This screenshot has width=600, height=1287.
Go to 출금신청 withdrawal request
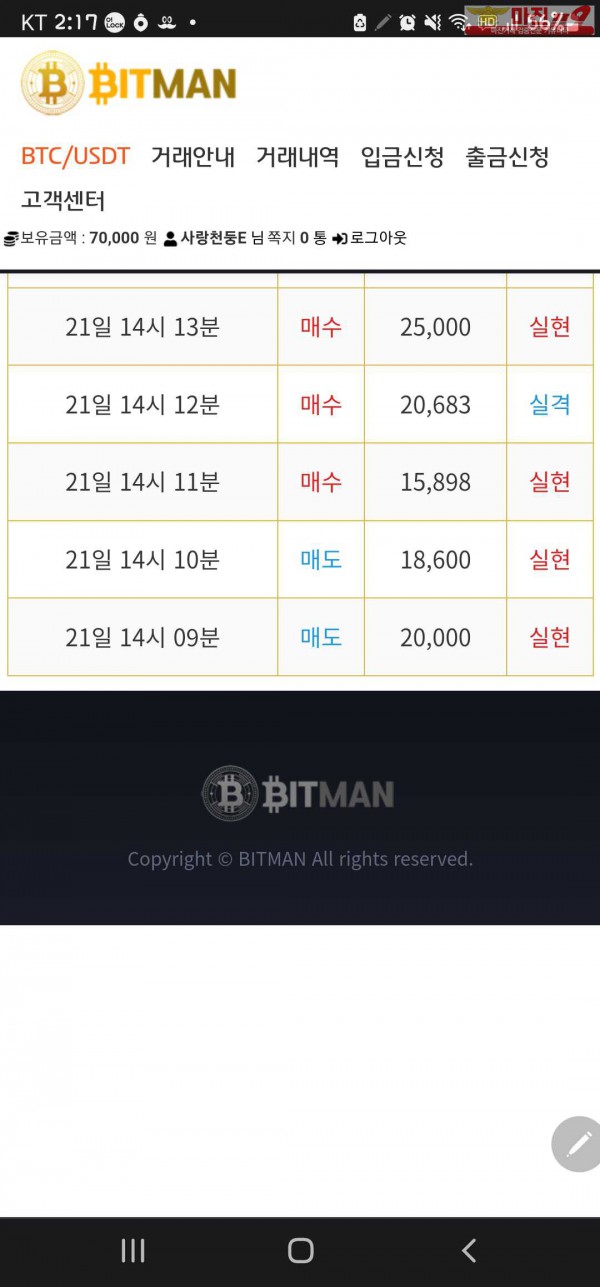(x=507, y=157)
